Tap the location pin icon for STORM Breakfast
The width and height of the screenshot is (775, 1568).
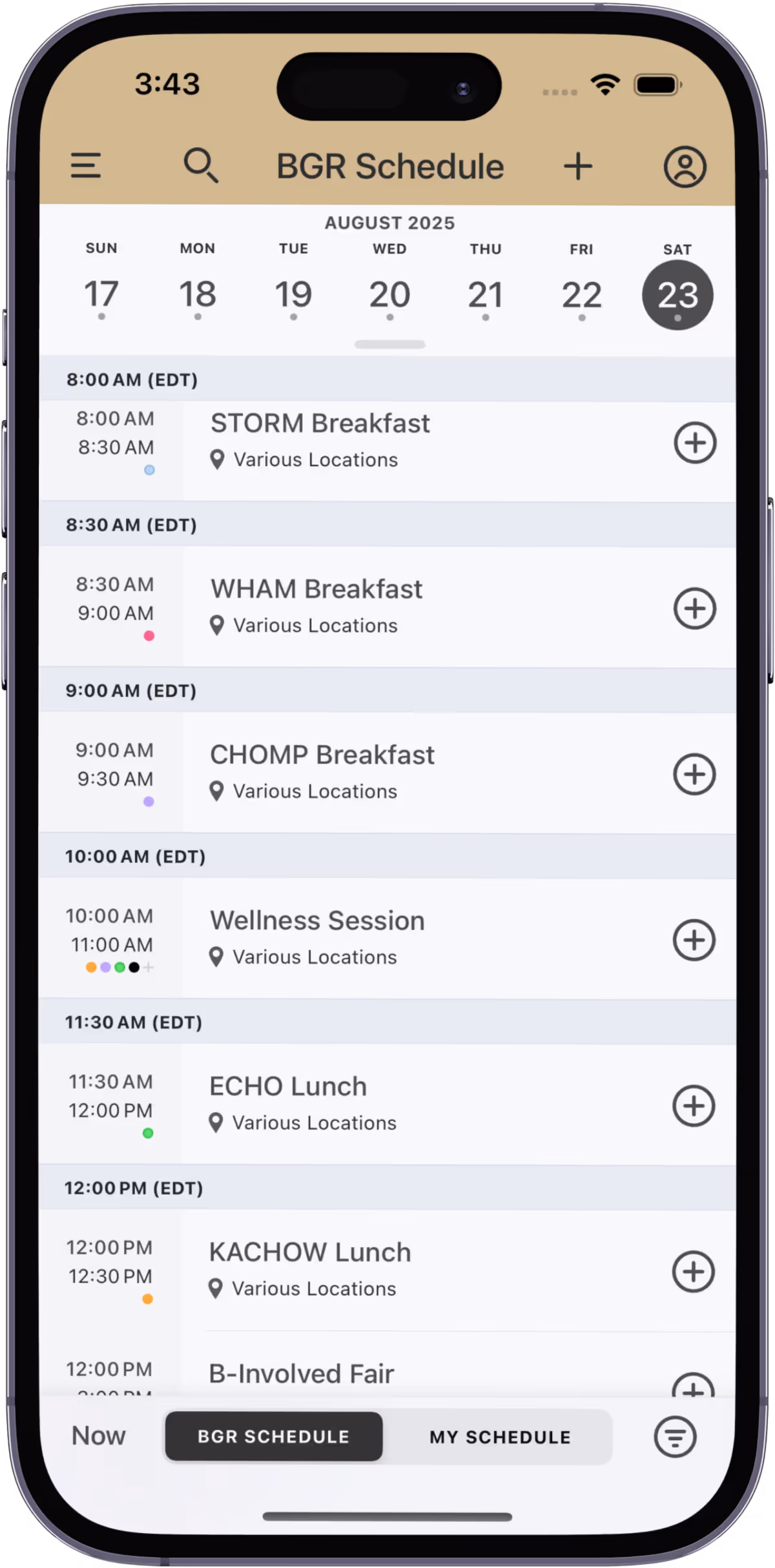tap(216, 459)
